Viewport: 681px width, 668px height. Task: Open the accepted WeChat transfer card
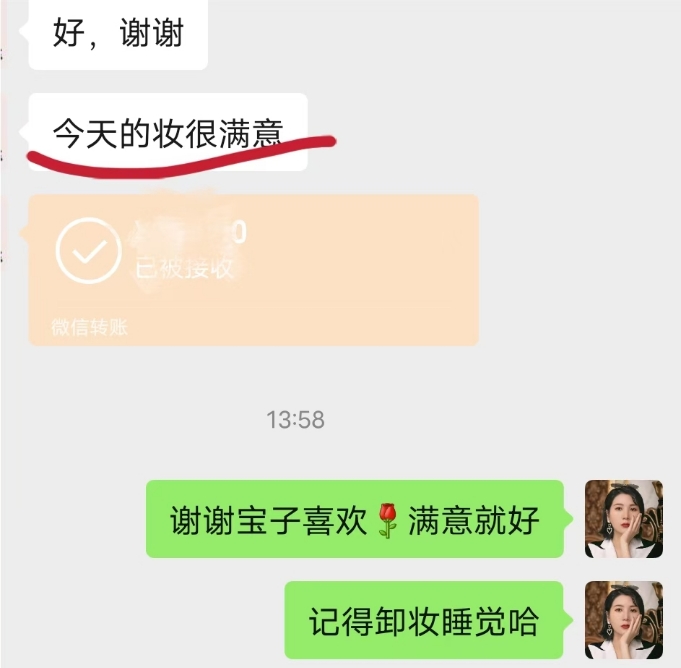click(253, 269)
